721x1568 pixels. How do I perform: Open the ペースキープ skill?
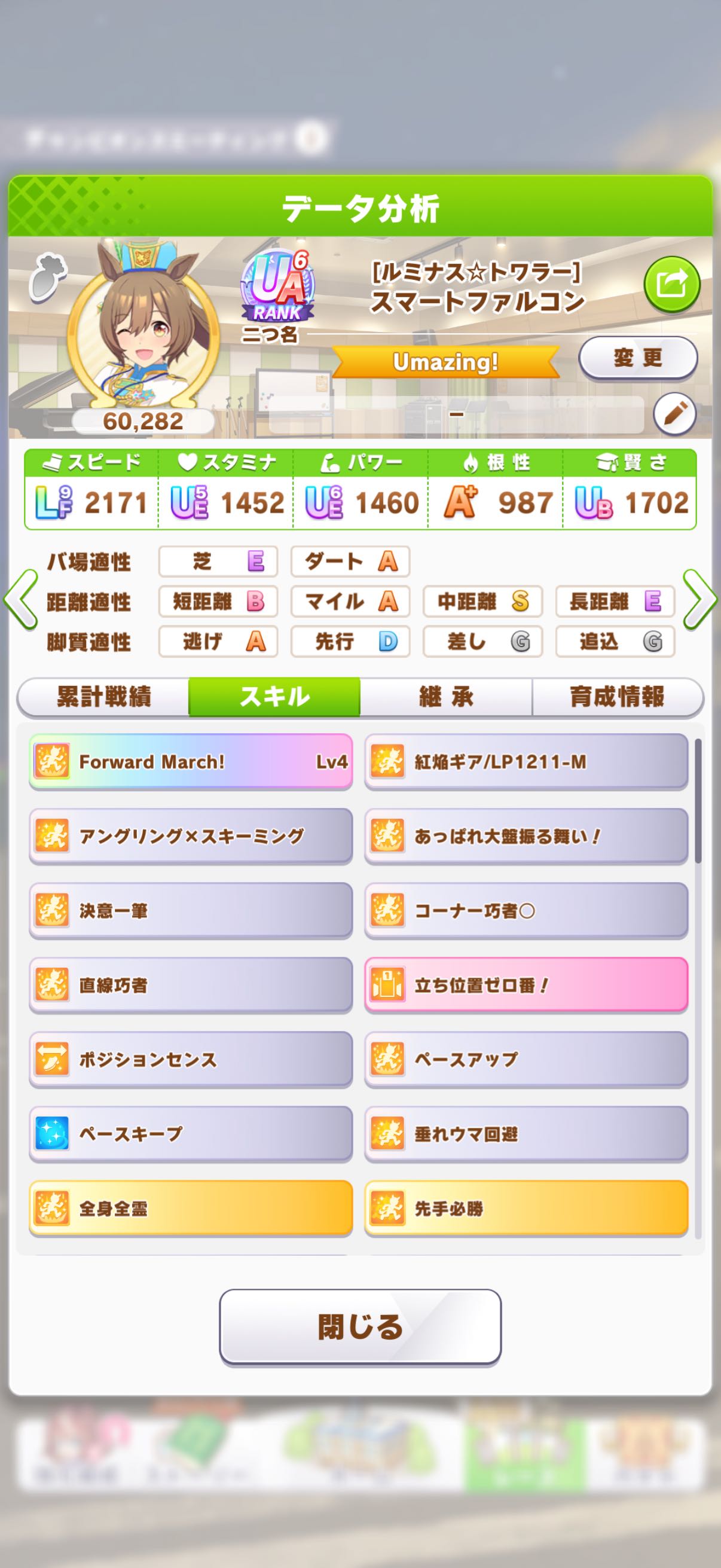191,1134
